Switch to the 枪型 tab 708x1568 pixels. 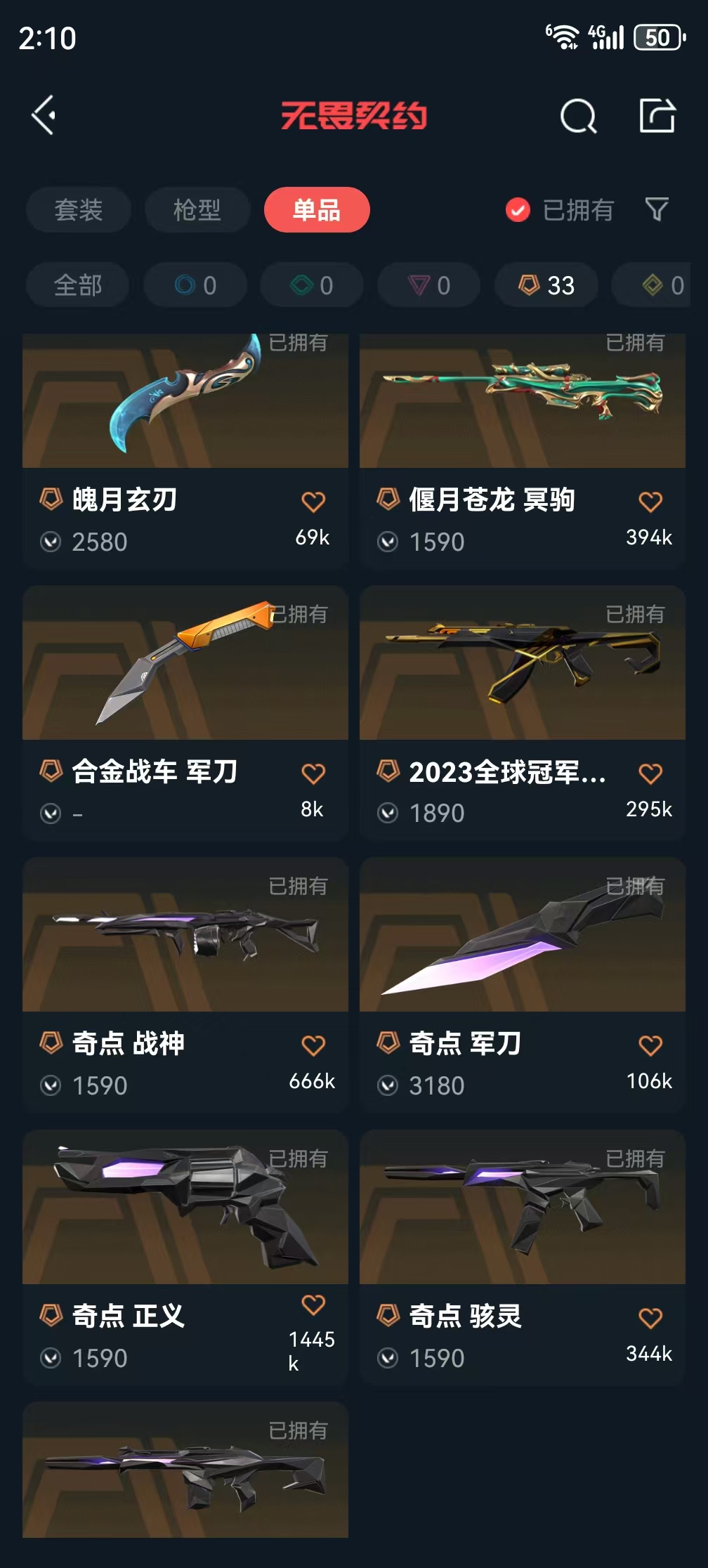coord(197,210)
